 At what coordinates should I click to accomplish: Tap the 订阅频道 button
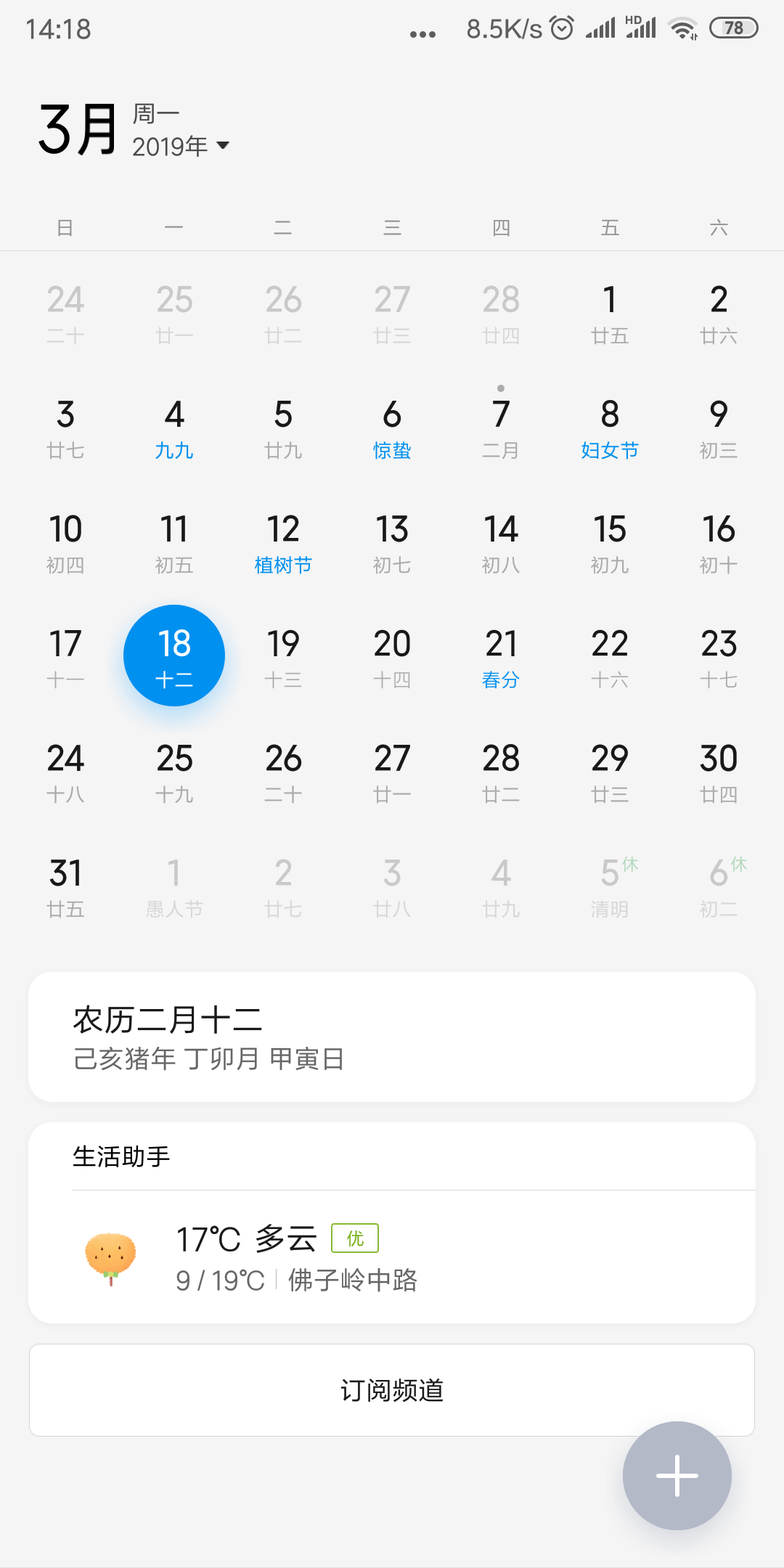coord(392,1390)
